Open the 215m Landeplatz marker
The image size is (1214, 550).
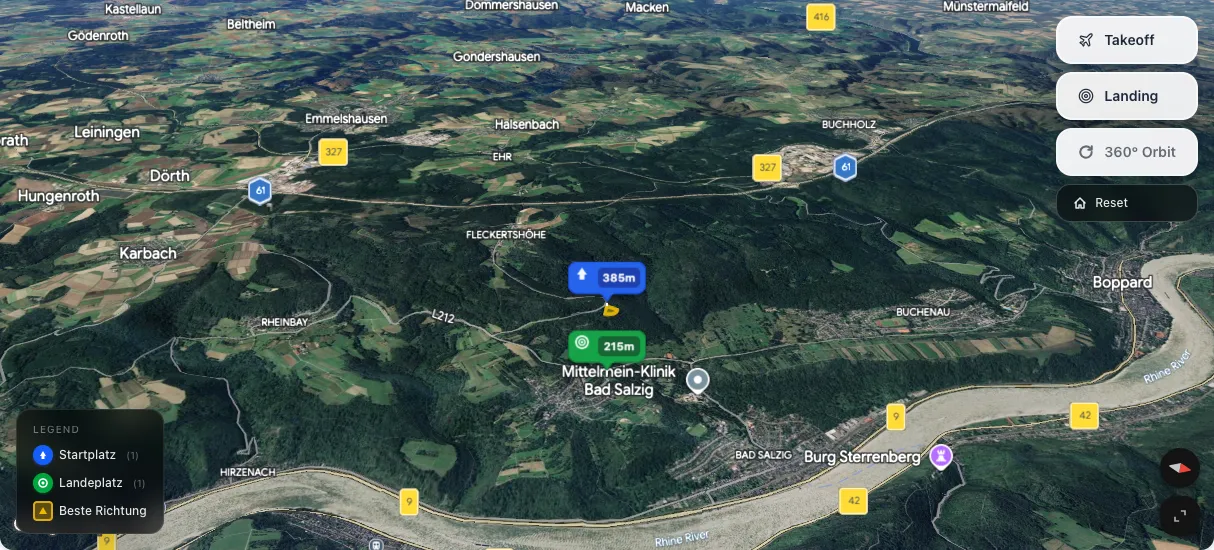[x=607, y=346]
